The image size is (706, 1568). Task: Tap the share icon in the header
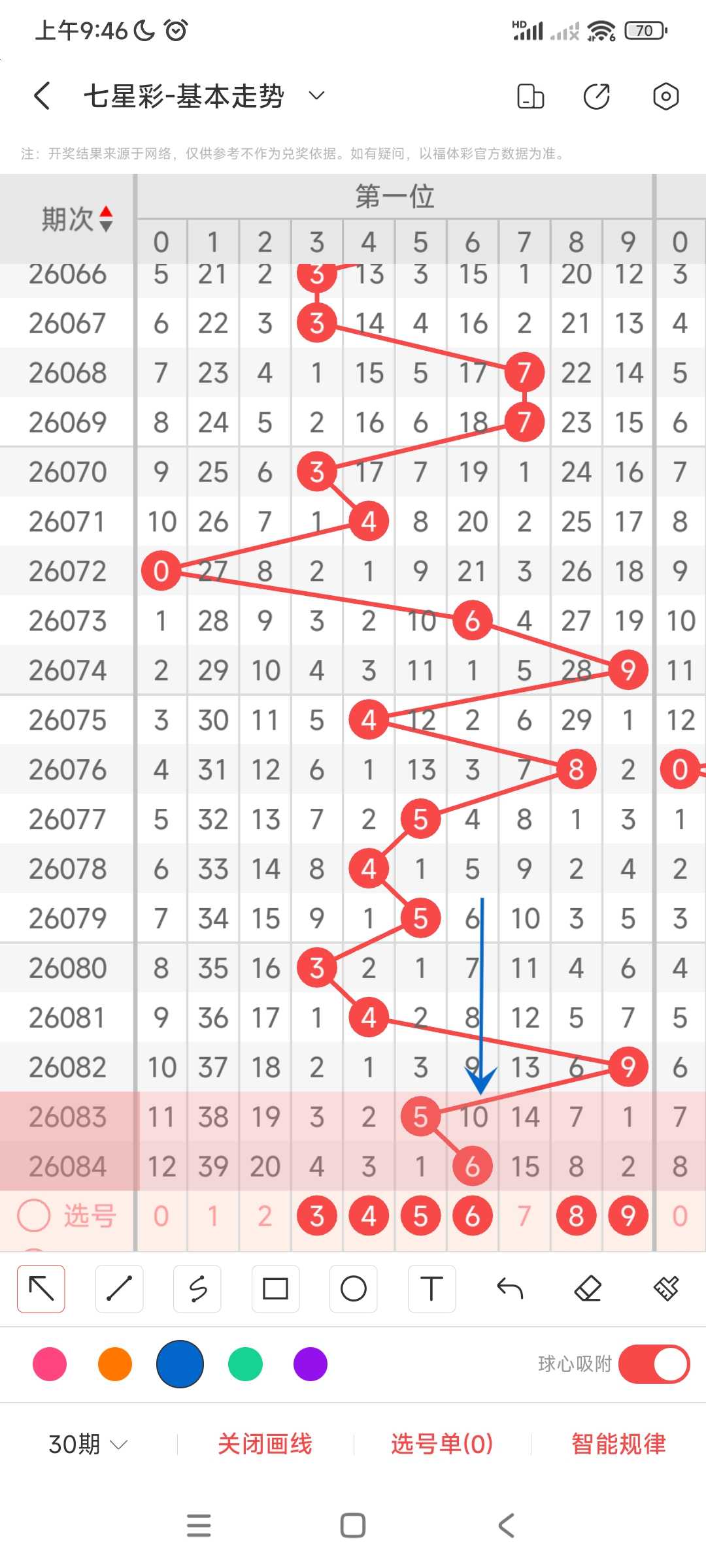pos(596,97)
